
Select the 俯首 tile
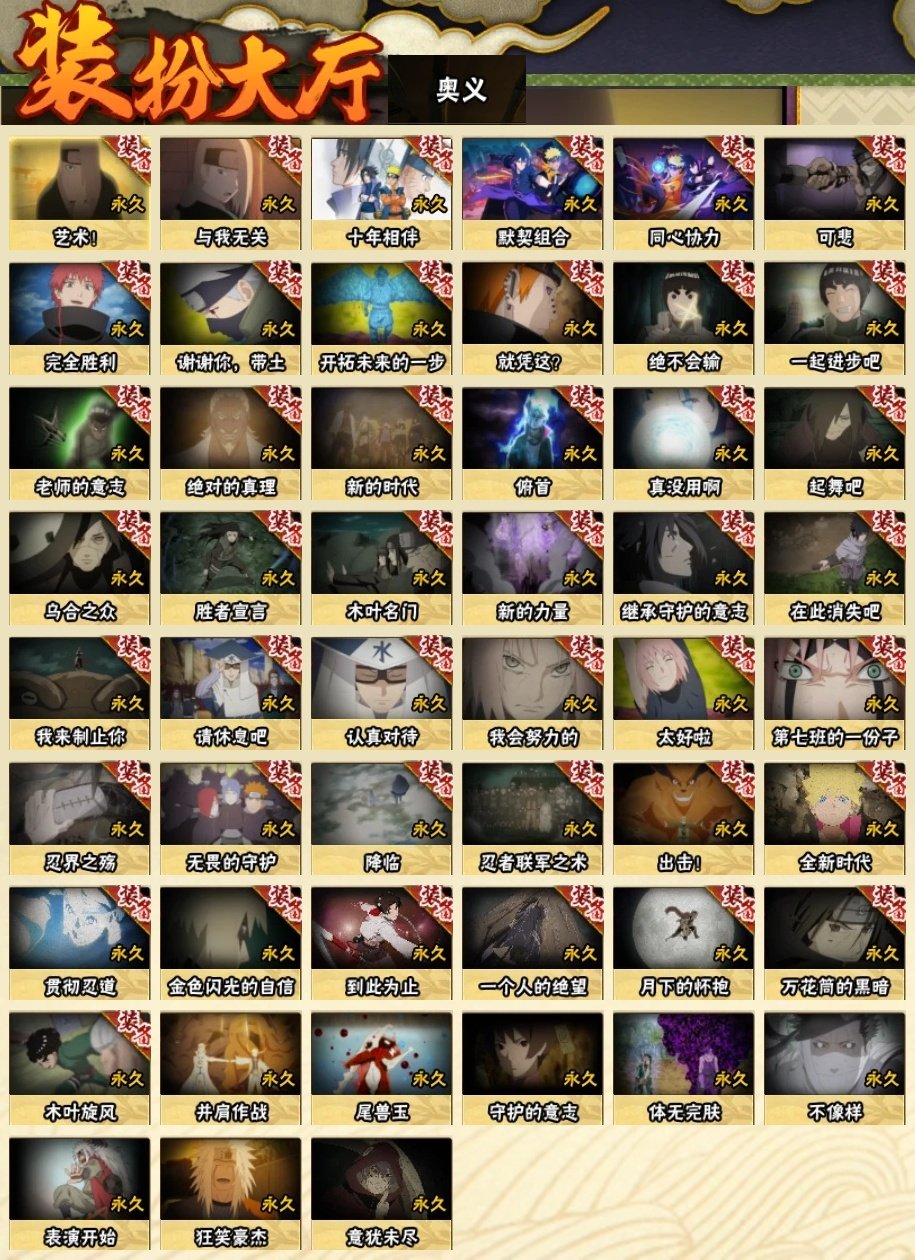(x=532, y=443)
